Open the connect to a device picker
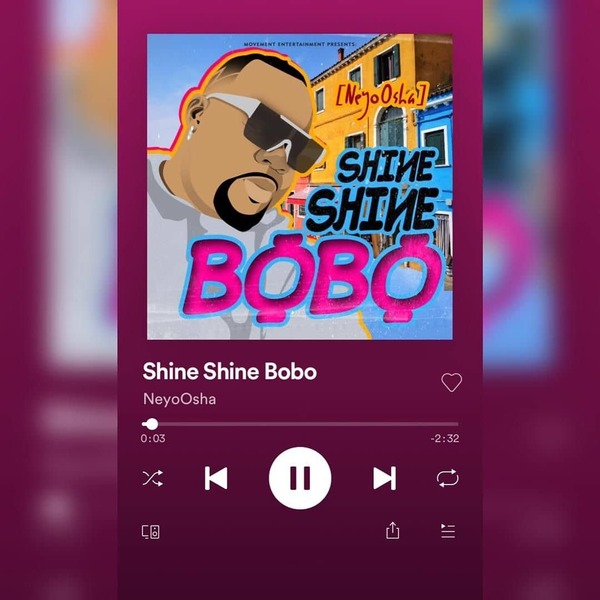600x600 pixels. pos(151,531)
